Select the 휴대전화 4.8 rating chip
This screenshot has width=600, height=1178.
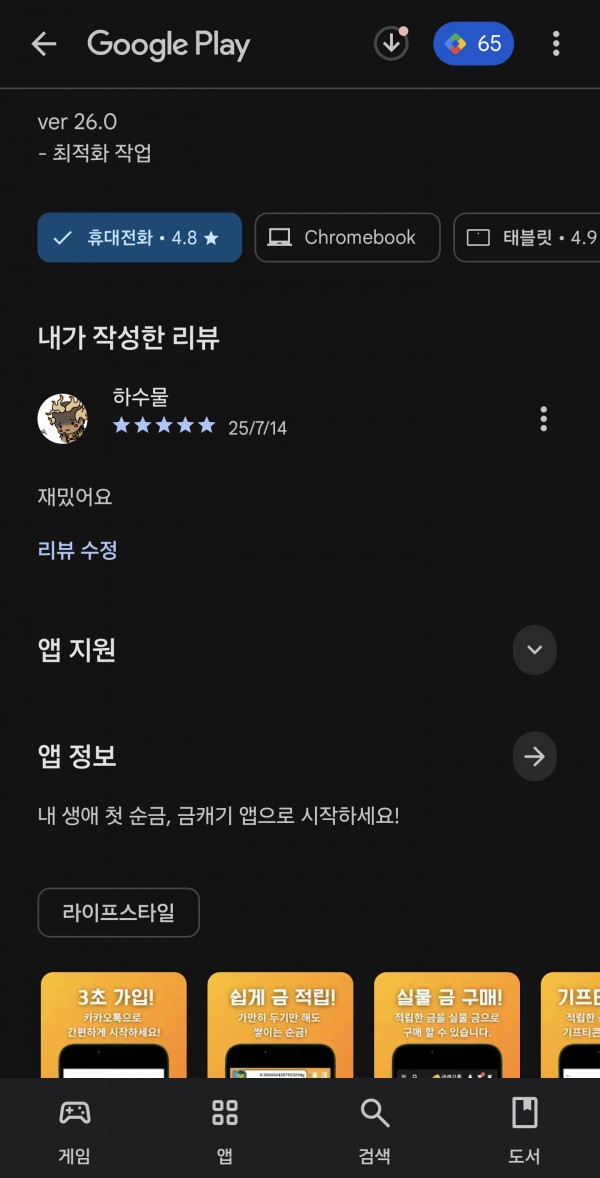pos(140,237)
